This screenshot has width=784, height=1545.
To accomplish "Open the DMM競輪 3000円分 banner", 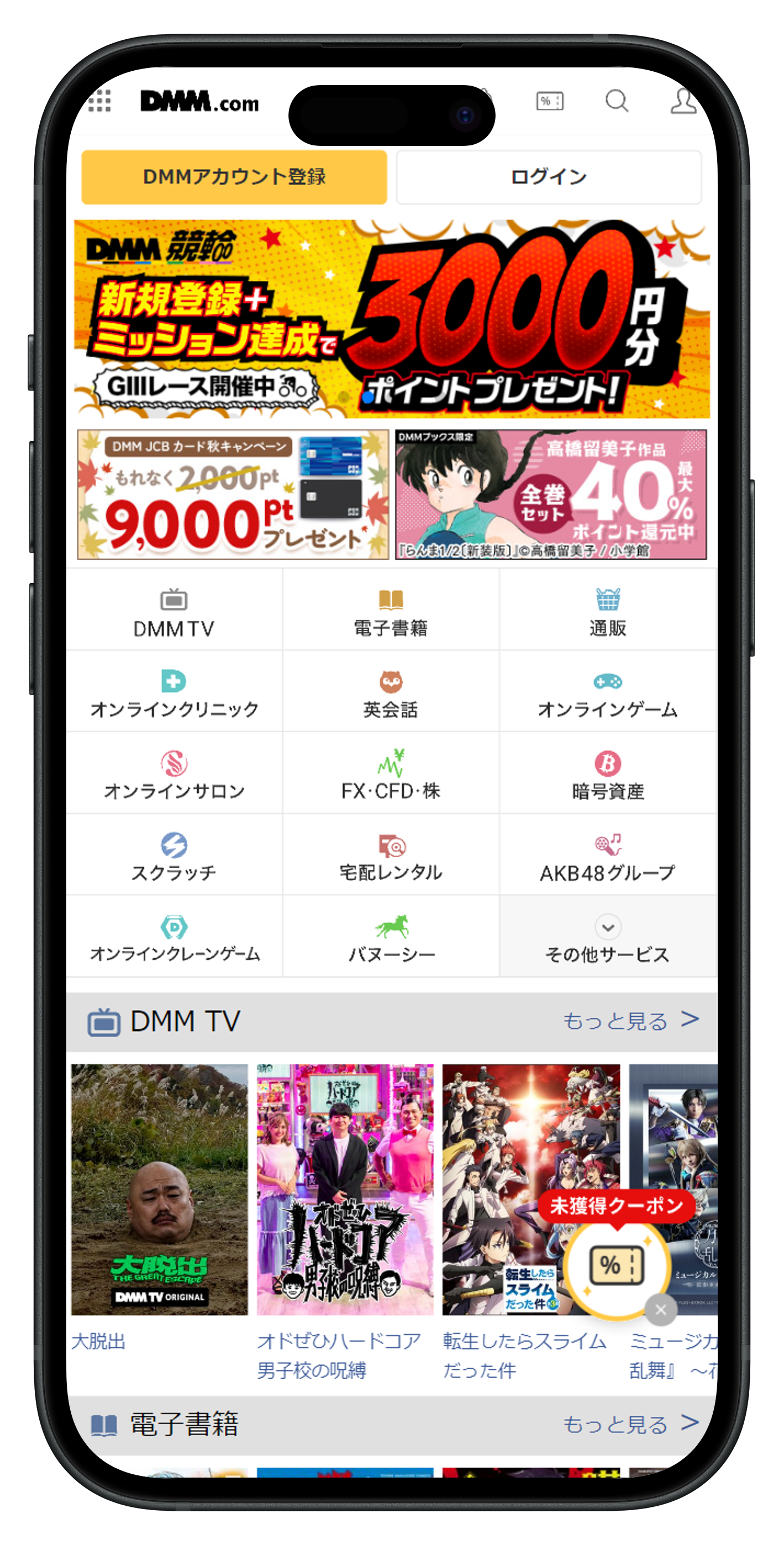I will tap(392, 318).
